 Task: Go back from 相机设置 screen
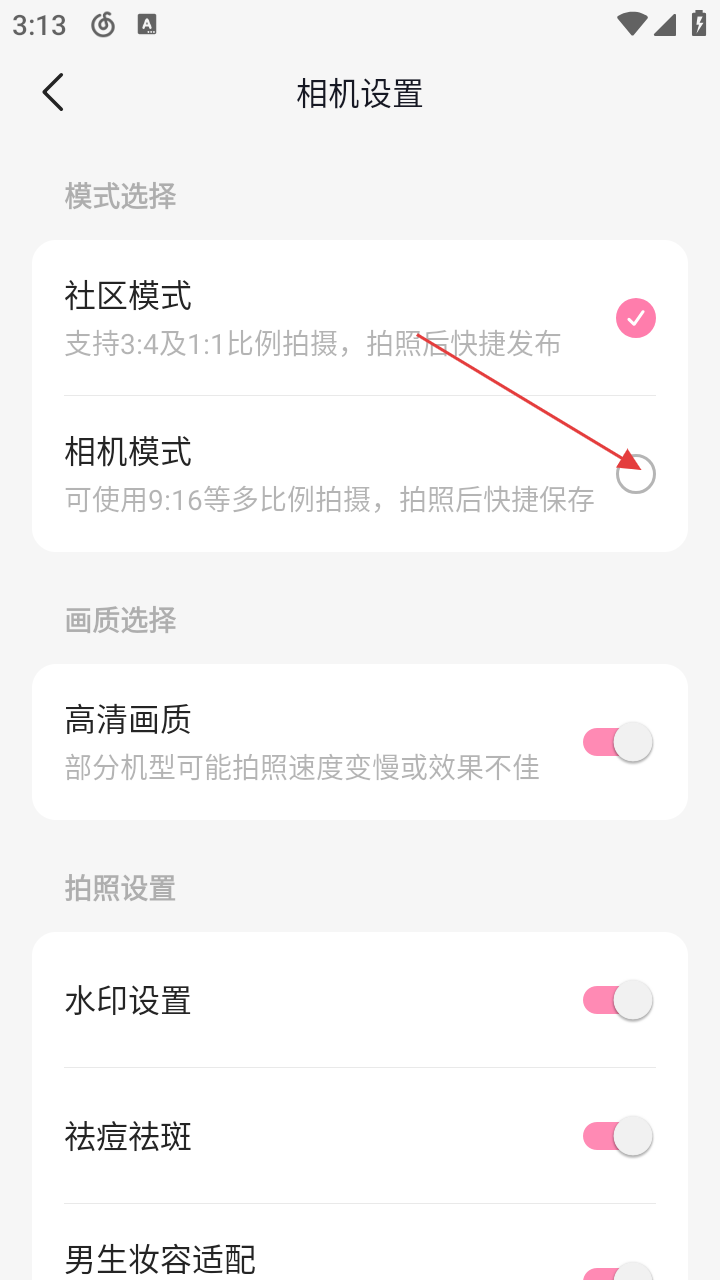pyautogui.click(x=53, y=93)
